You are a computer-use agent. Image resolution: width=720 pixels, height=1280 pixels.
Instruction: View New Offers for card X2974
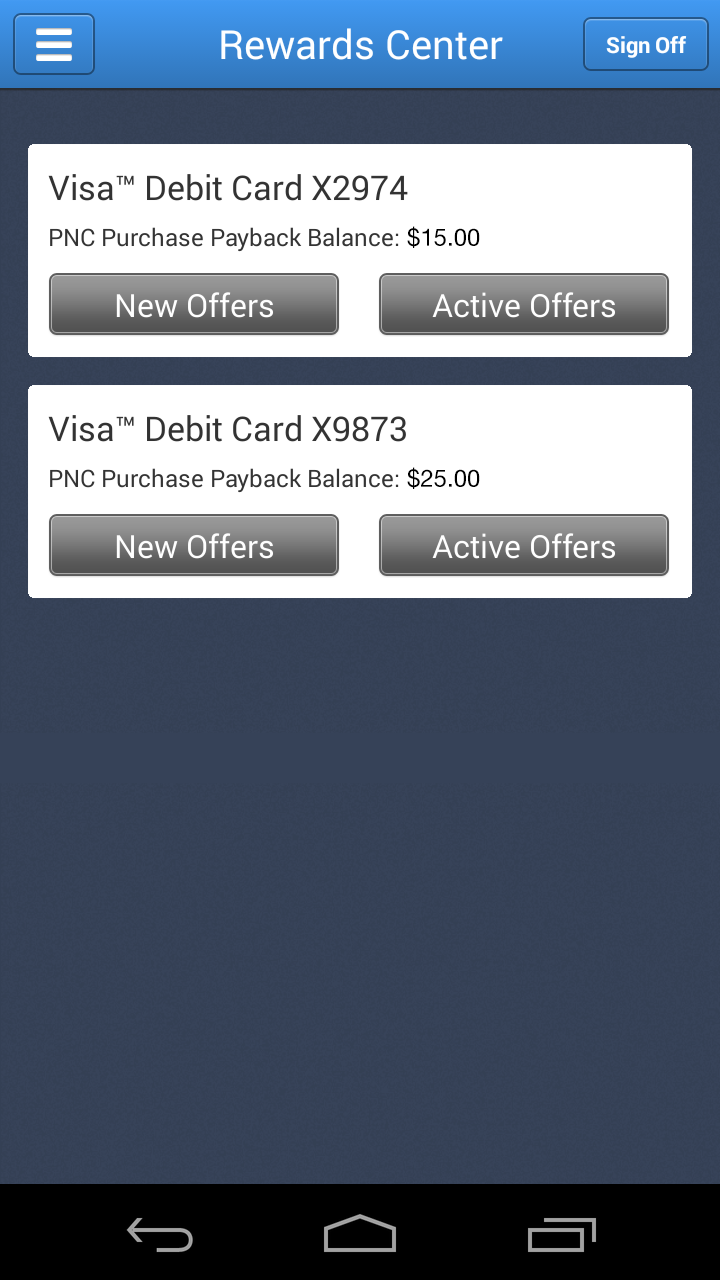pyautogui.click(x=194, y=305)
